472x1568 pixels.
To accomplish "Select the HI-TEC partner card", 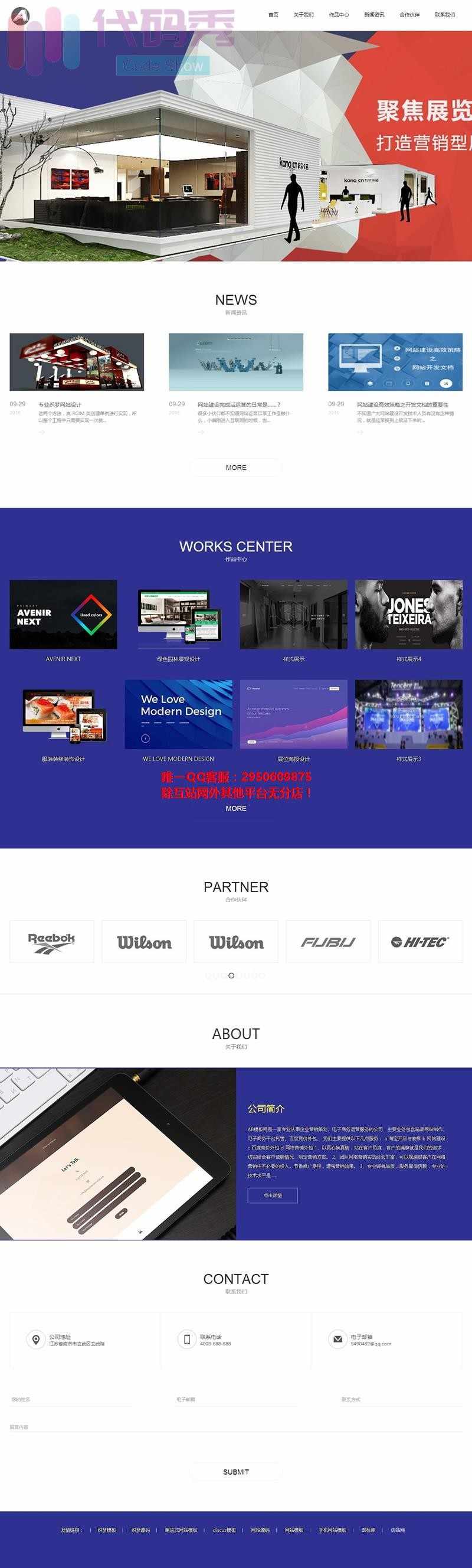I will point(419,942).
